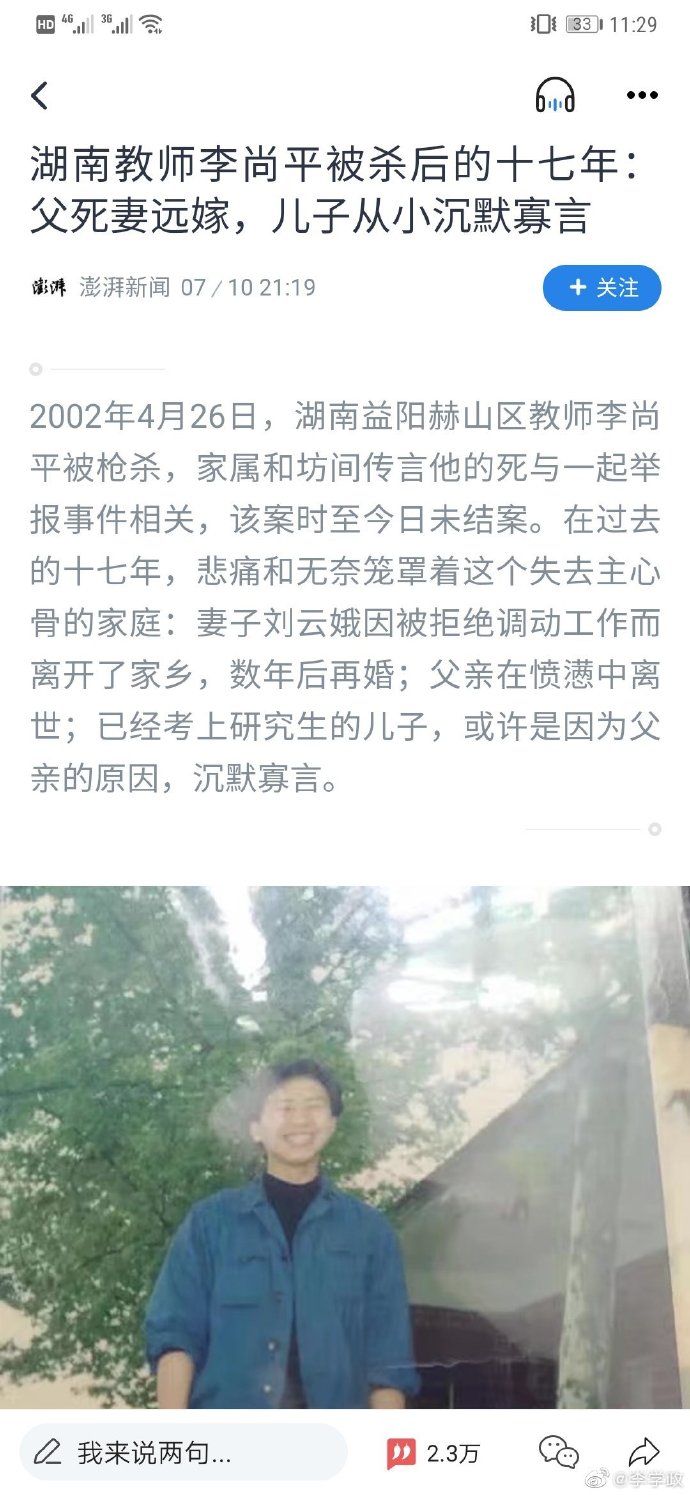Open the 澎湃新闻 publisher profile
The height and width of the screenshot is (1495, 690).
(x=124, y=288)
